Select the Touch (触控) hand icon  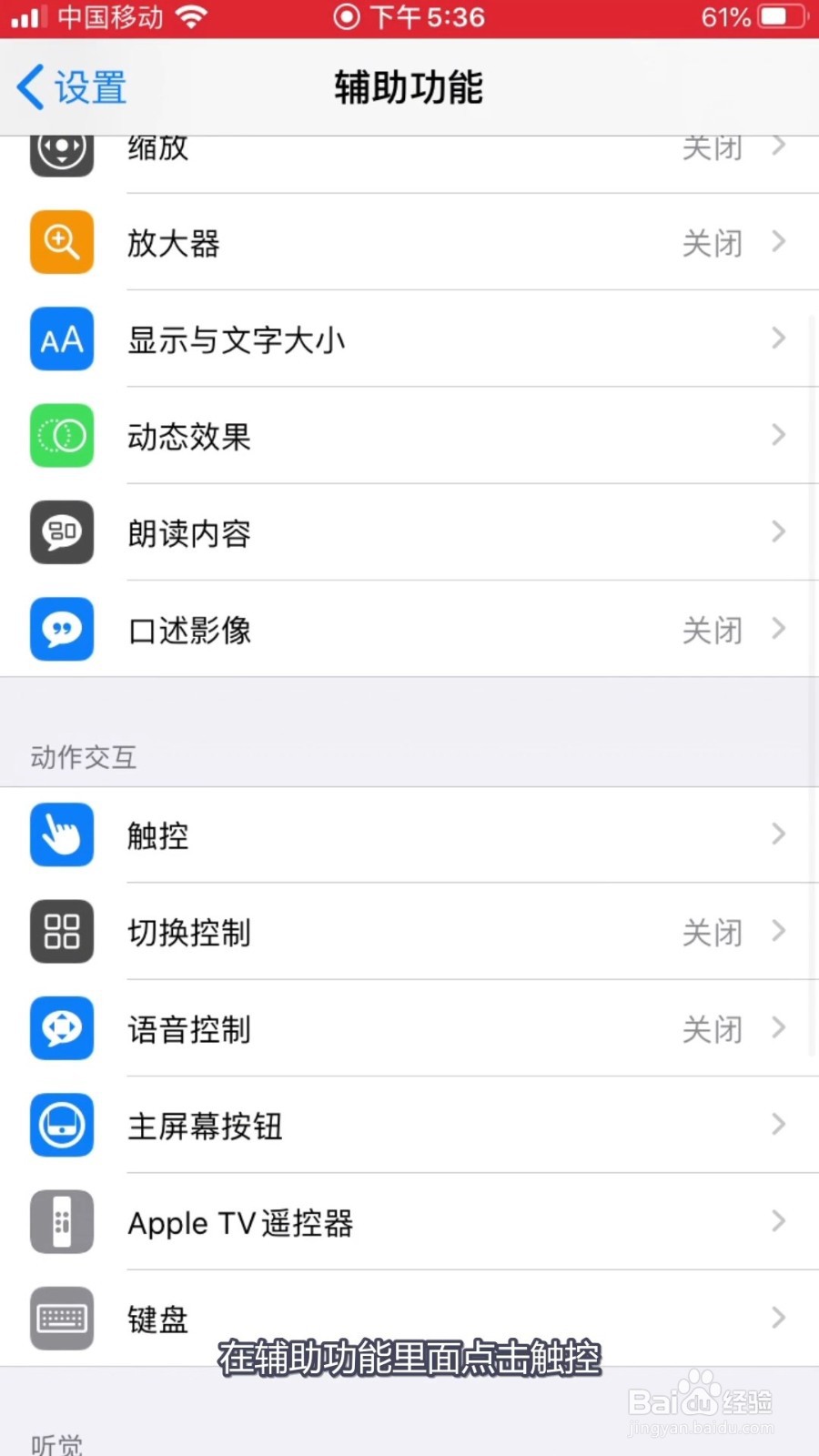pyautogui.click(x=61, y=834)
